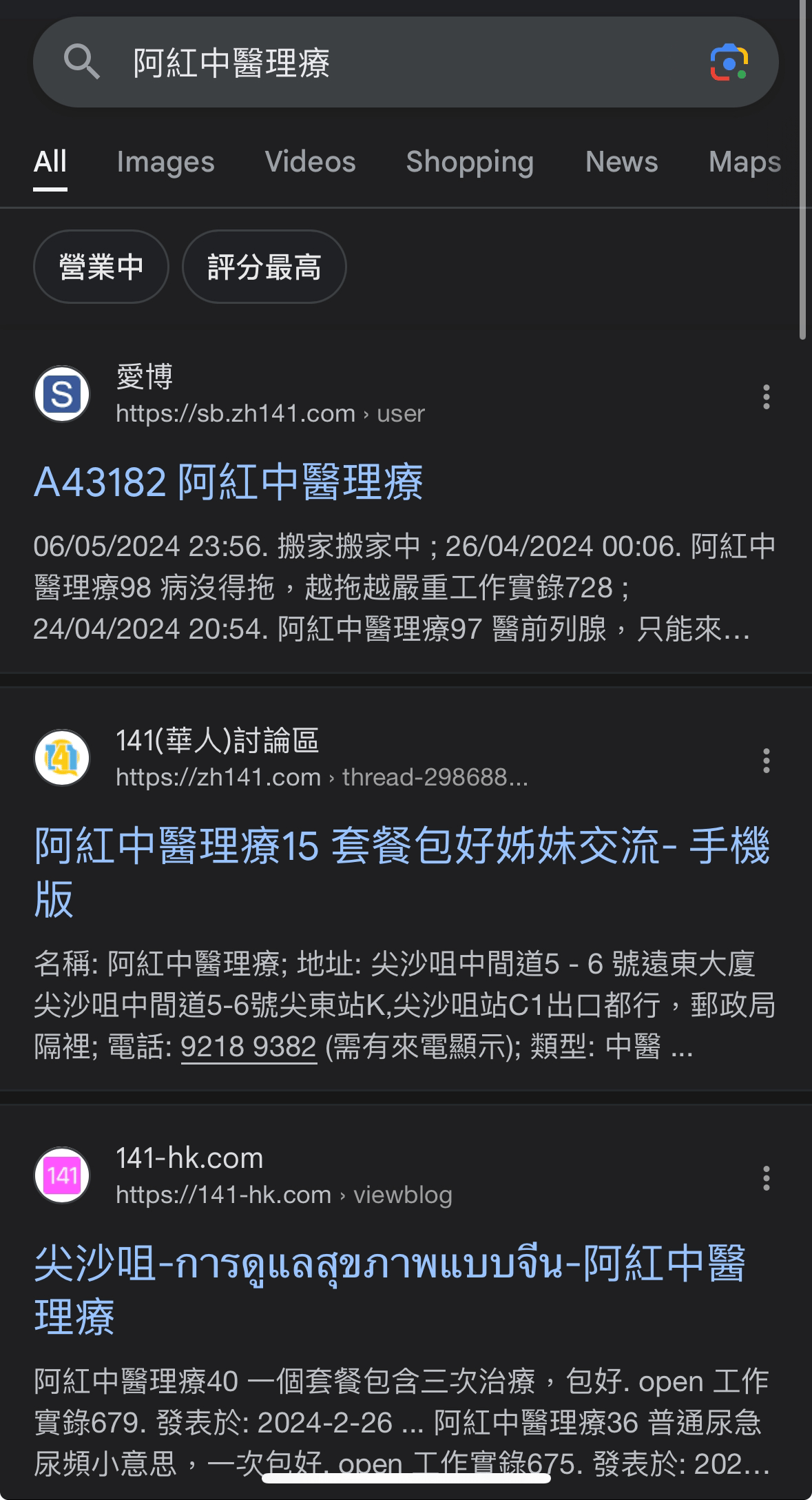Select the 評分最高 filter chip
The width and height of the screenshot is (812, 1500).
pos(264,267)
